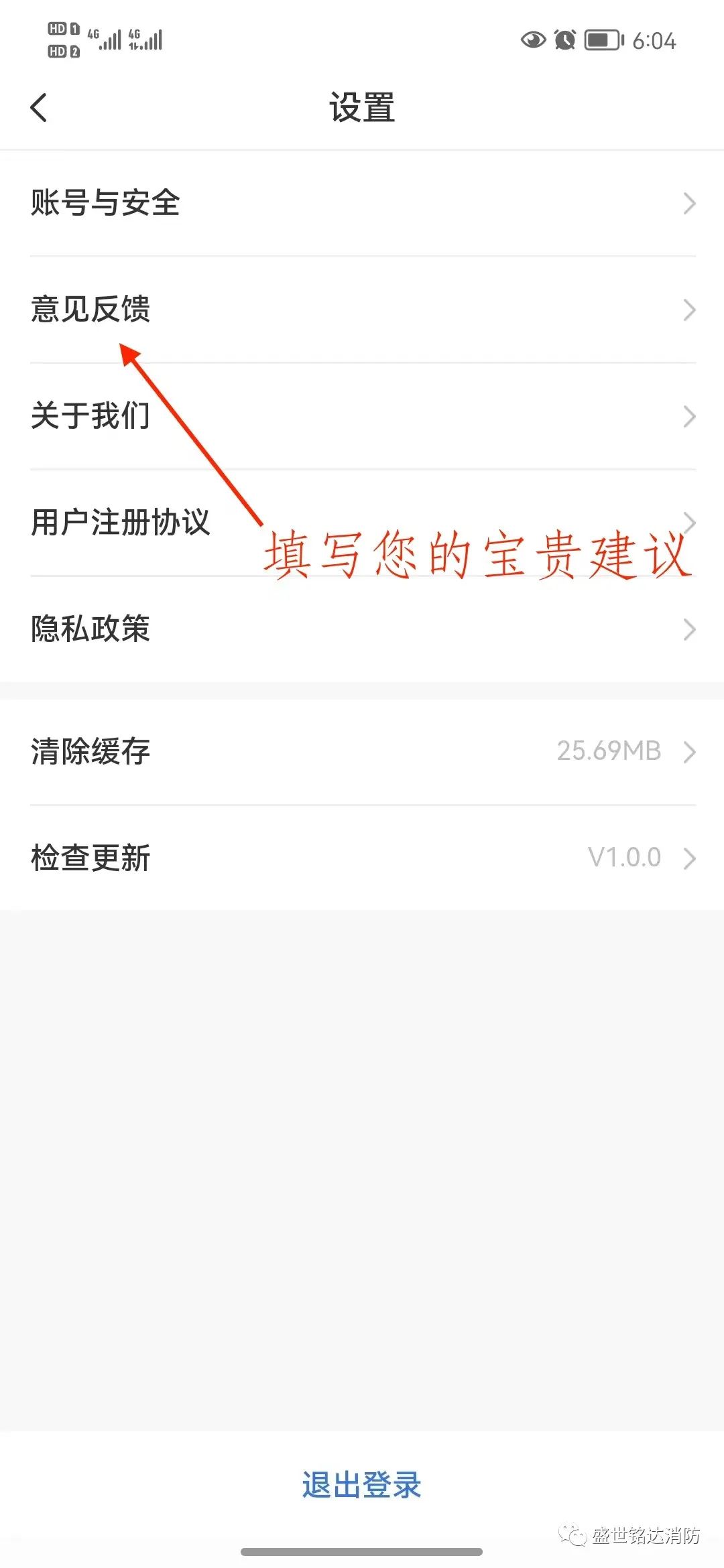Screen dimensions: 724x1568
Task: View the 用户注册协议
Action: (362, 523)
